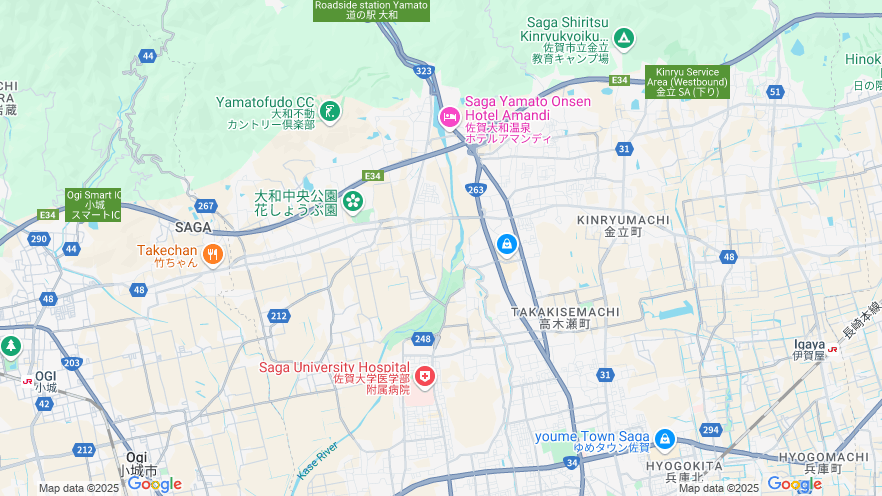Tap the Kinryu Service Area (Westbound) label
Screen dimensions: 882x496
(x=687, y=81)
